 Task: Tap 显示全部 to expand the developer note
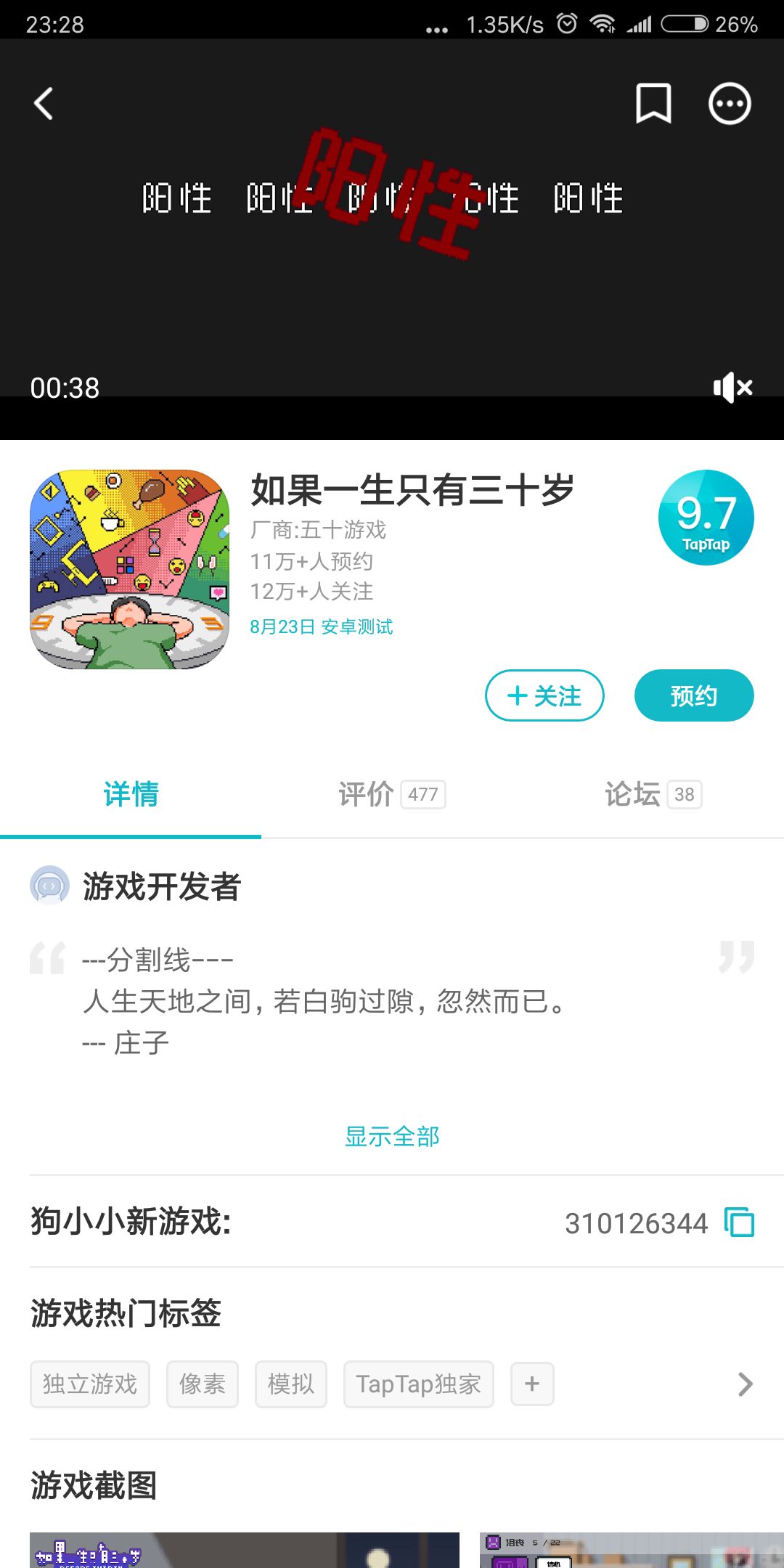tap(392, 1136)
